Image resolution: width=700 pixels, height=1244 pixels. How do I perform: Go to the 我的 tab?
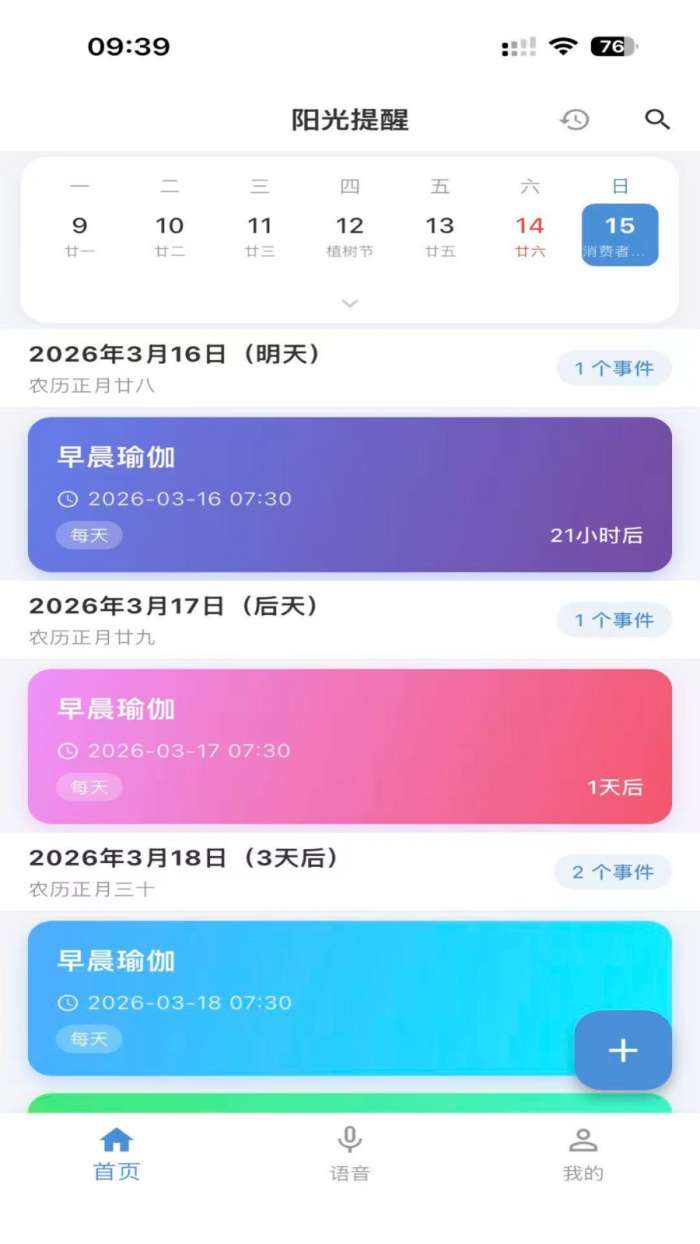(583, 1155)
